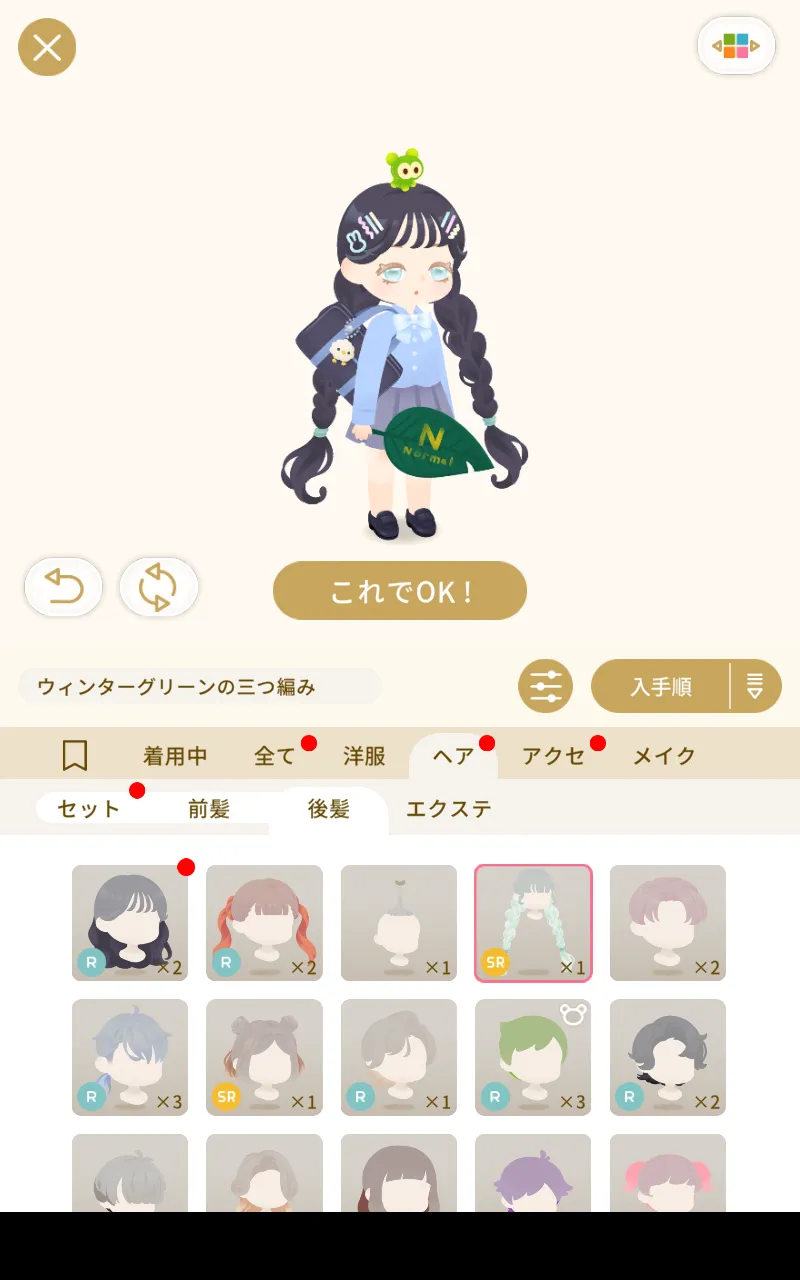Open the 入手順 sort dropdown

pyautogui.click(x=686, y=687)
